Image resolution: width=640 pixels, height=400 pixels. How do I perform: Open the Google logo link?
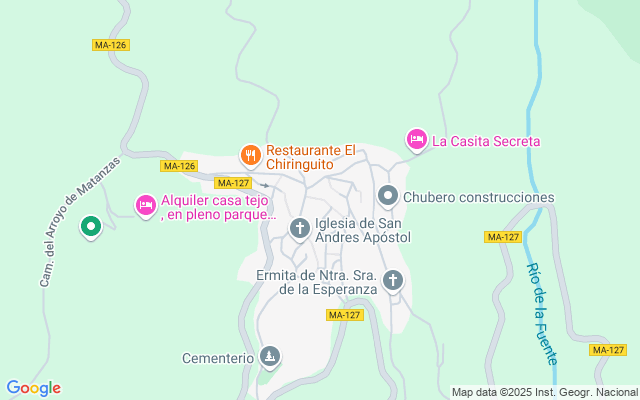click(x=33, y=388)
